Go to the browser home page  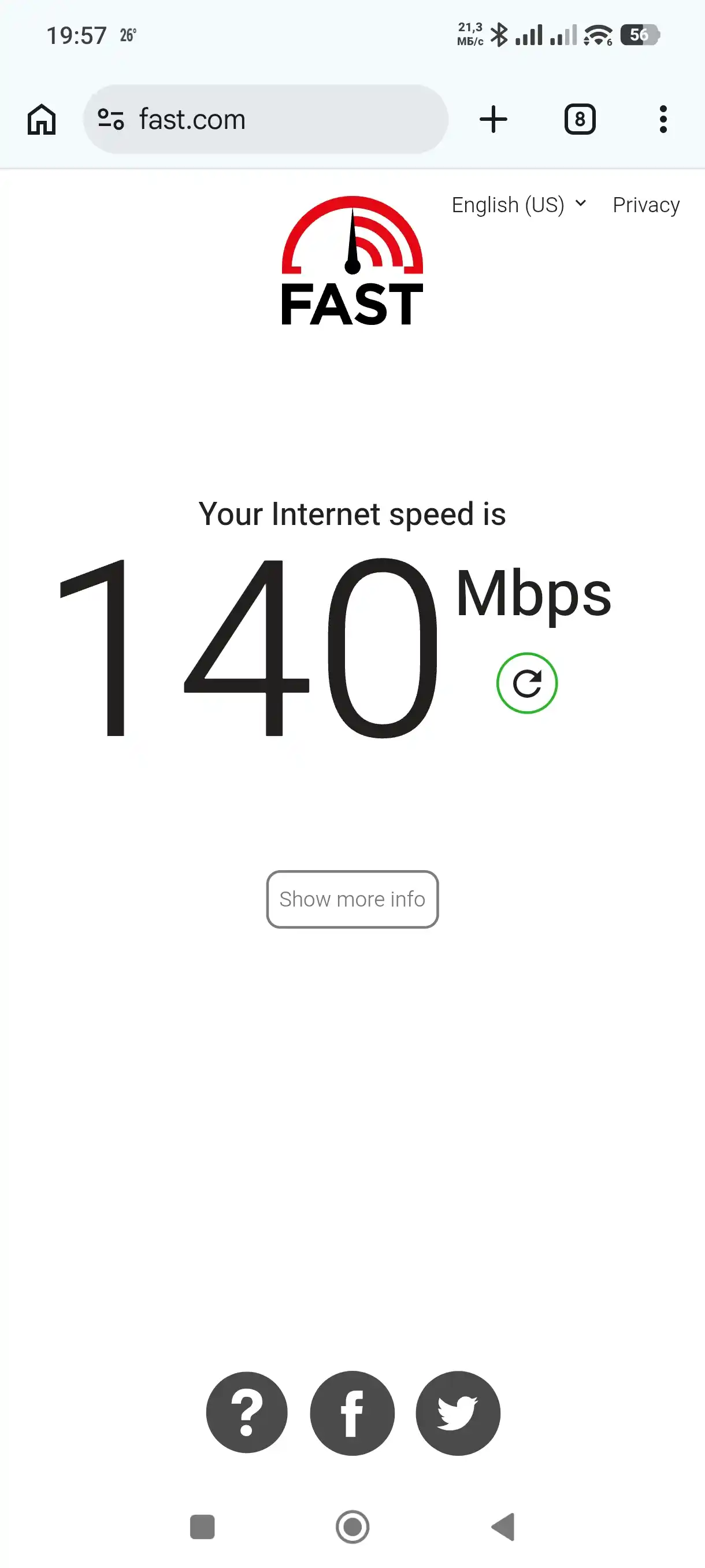42,119
